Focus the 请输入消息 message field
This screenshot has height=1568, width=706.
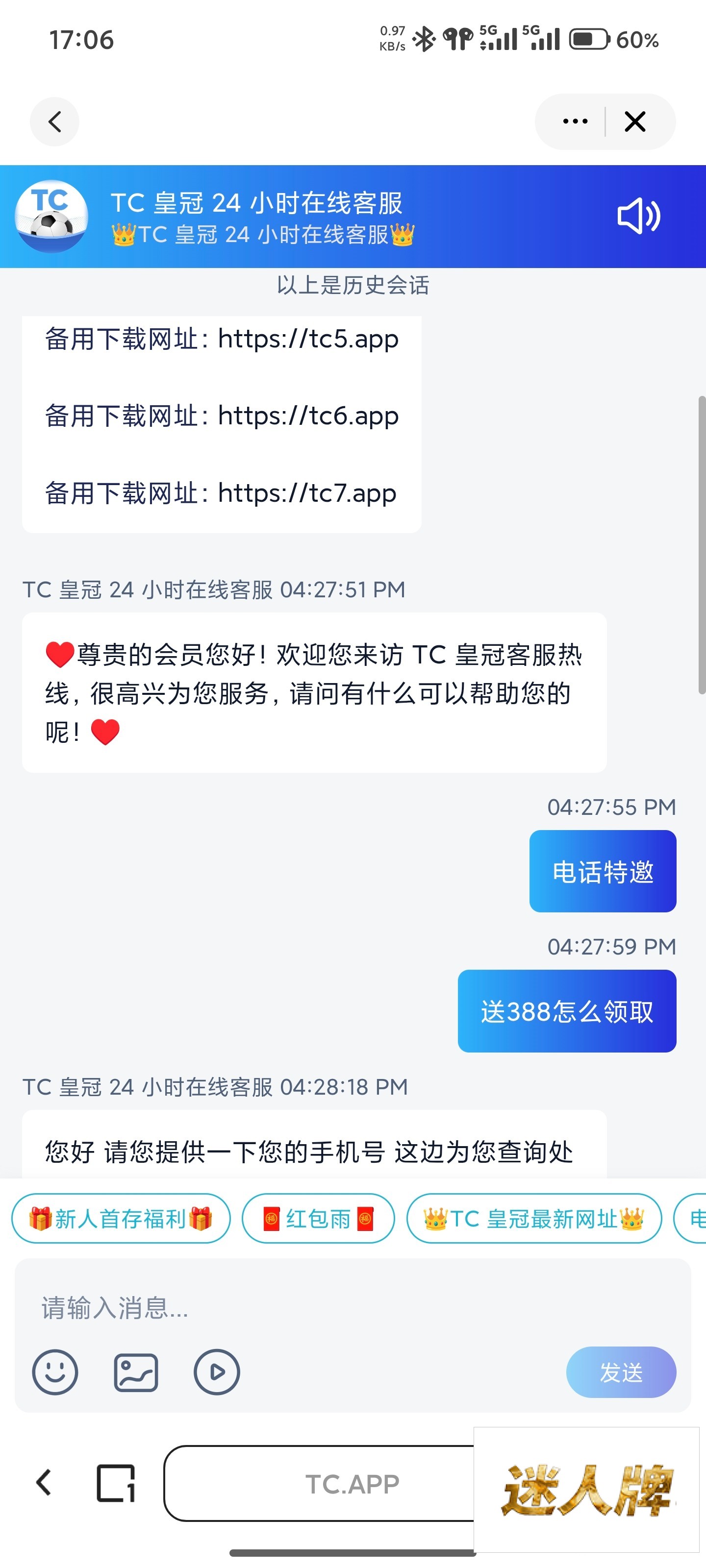tap(352, 1307)
